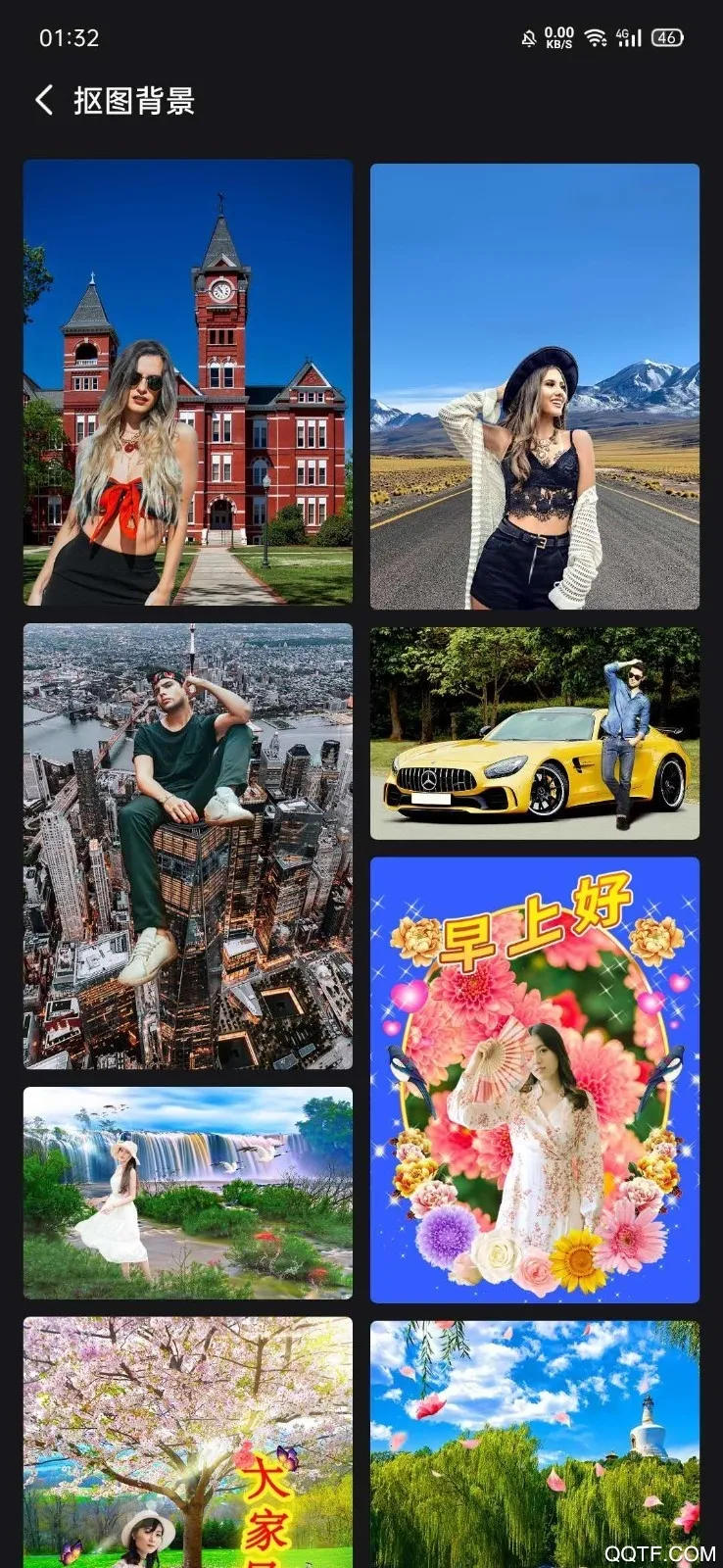The image size is (723, 1568).
Task: Select the 早上好 flower frame background
Action: tap(534, 1080)
